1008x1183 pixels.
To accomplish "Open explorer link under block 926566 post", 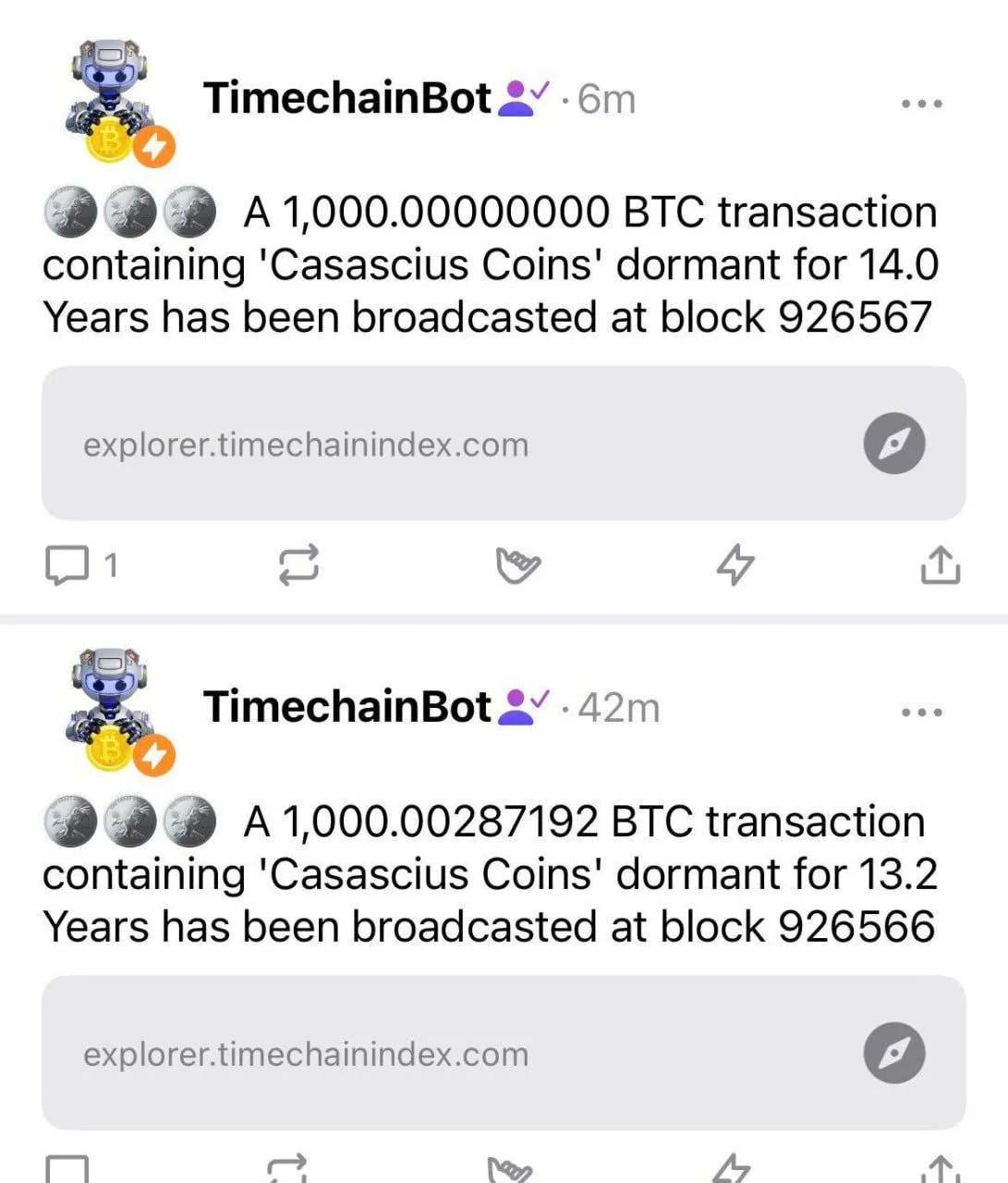I will click(x=504, y=1053).
